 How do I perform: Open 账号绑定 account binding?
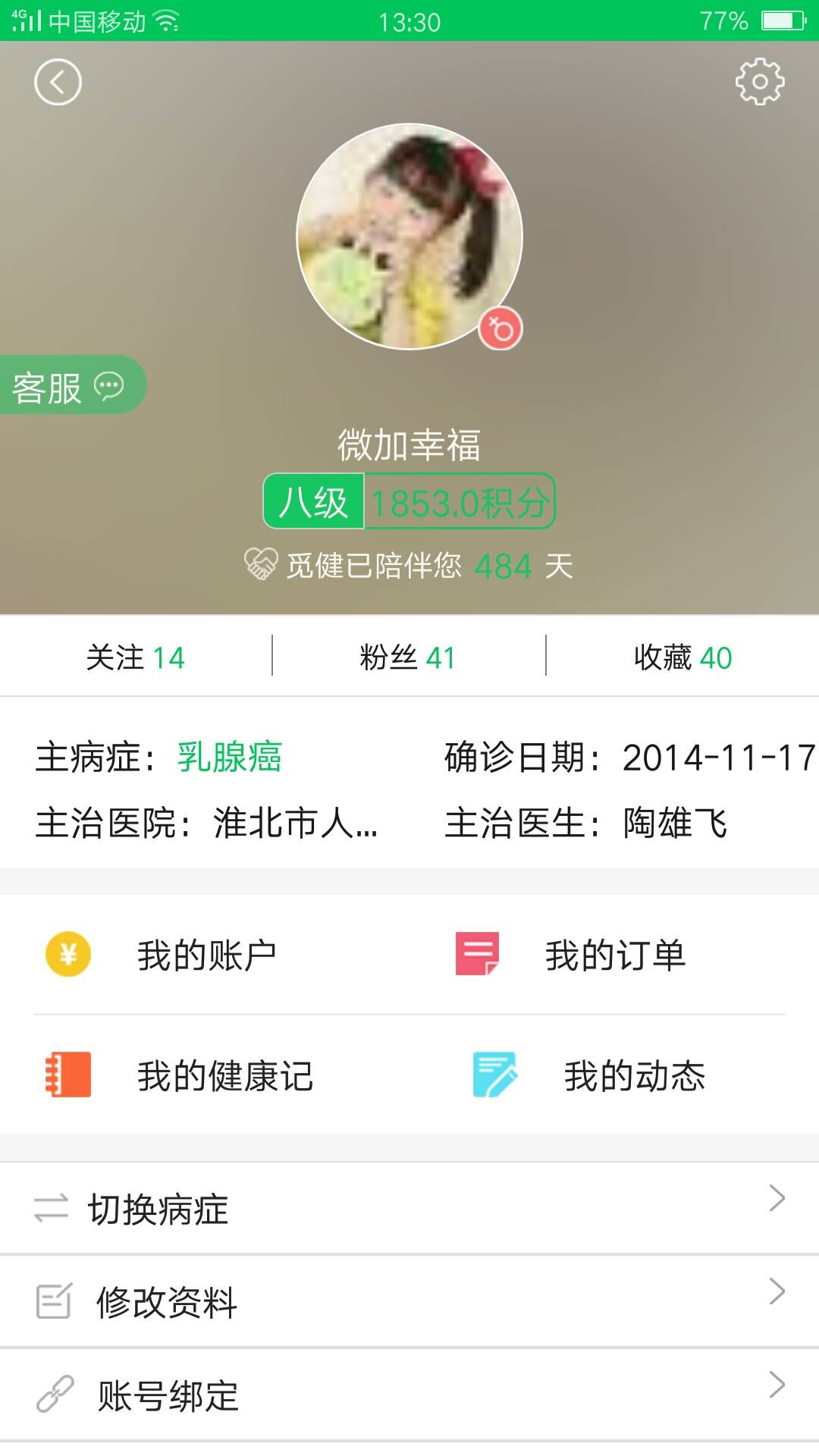pos(409,1395)
